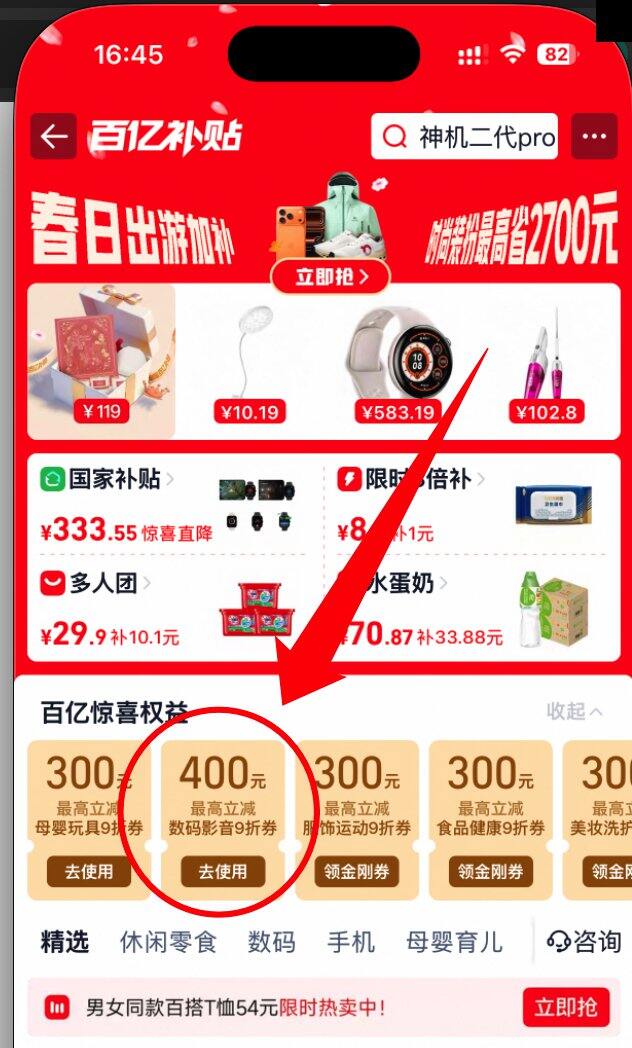Open the 多人团 section
The height and width of the screenshot is (1048, 632).
(x=96, y=583)
